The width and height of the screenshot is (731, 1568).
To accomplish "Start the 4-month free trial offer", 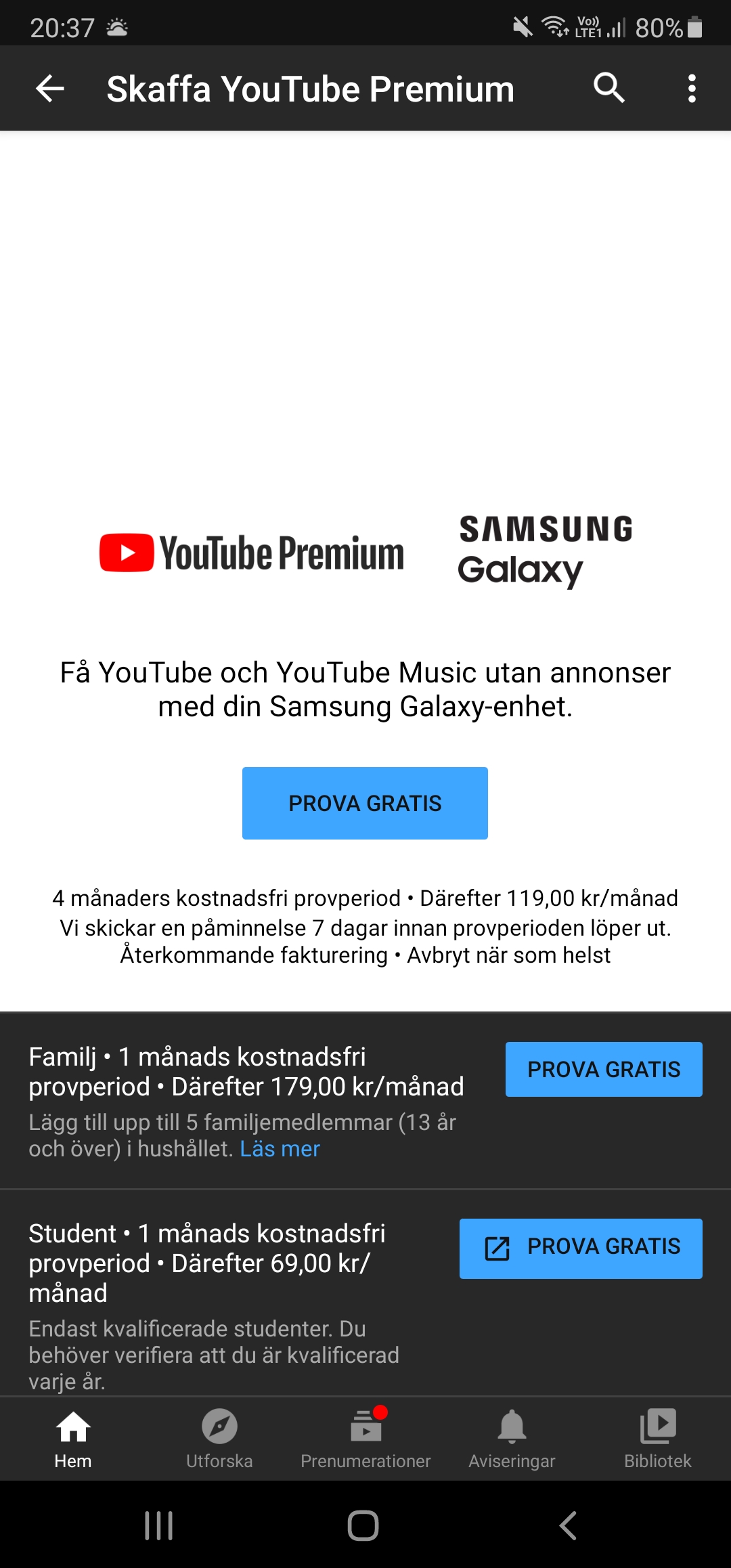I will (x=365, y=803).
